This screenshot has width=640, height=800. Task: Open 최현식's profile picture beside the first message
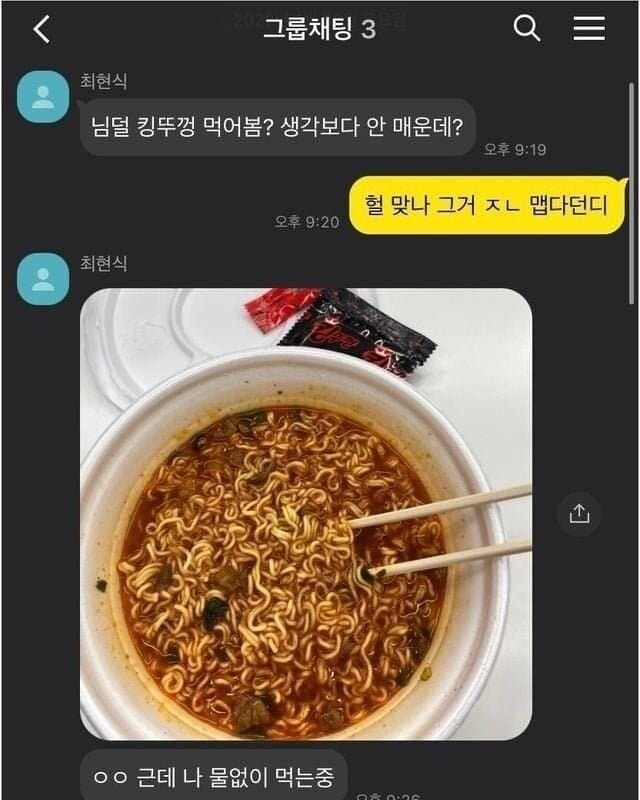[43, 97]
